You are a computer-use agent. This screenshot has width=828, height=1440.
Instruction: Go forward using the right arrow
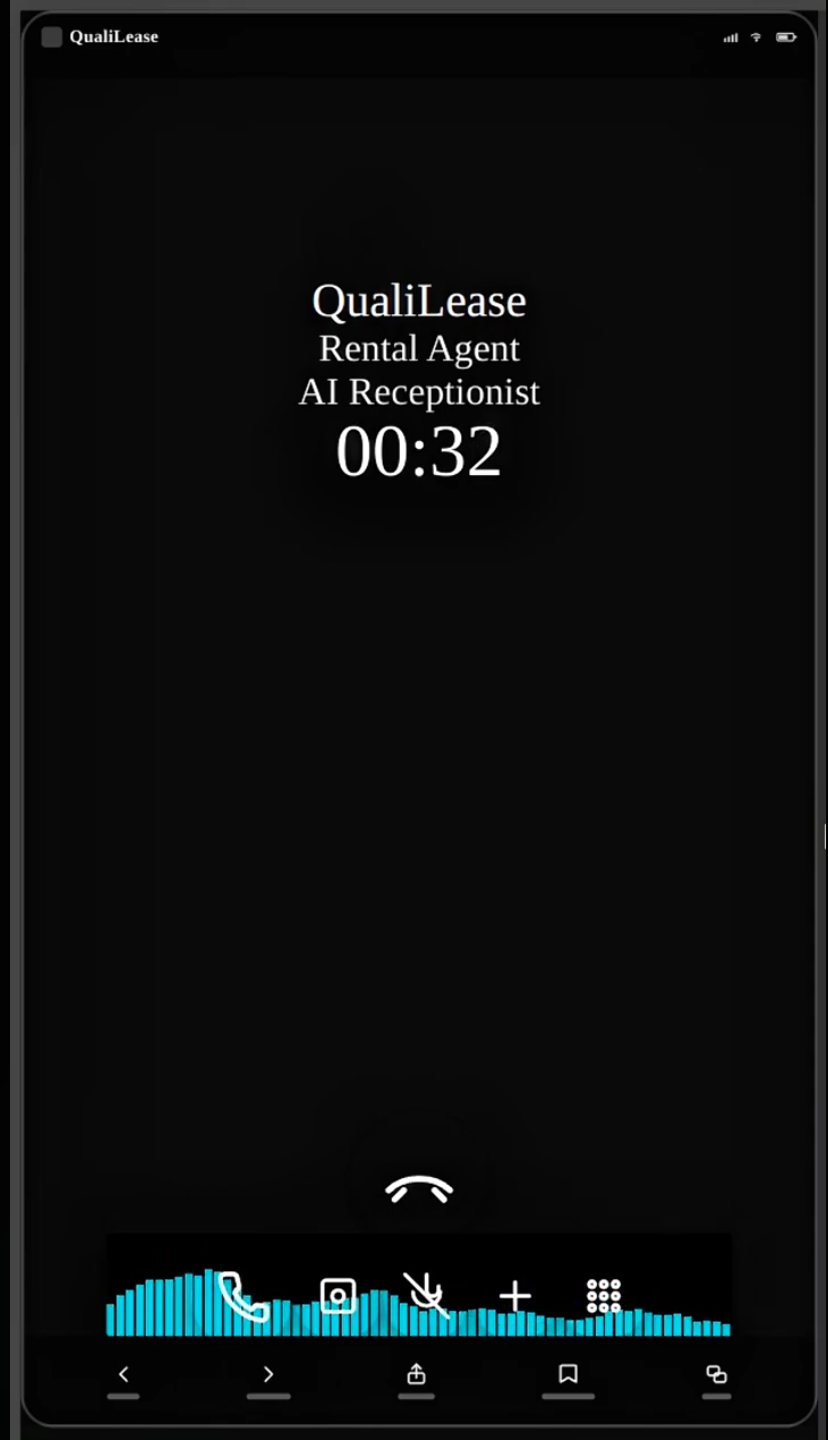click(268, 1375)
